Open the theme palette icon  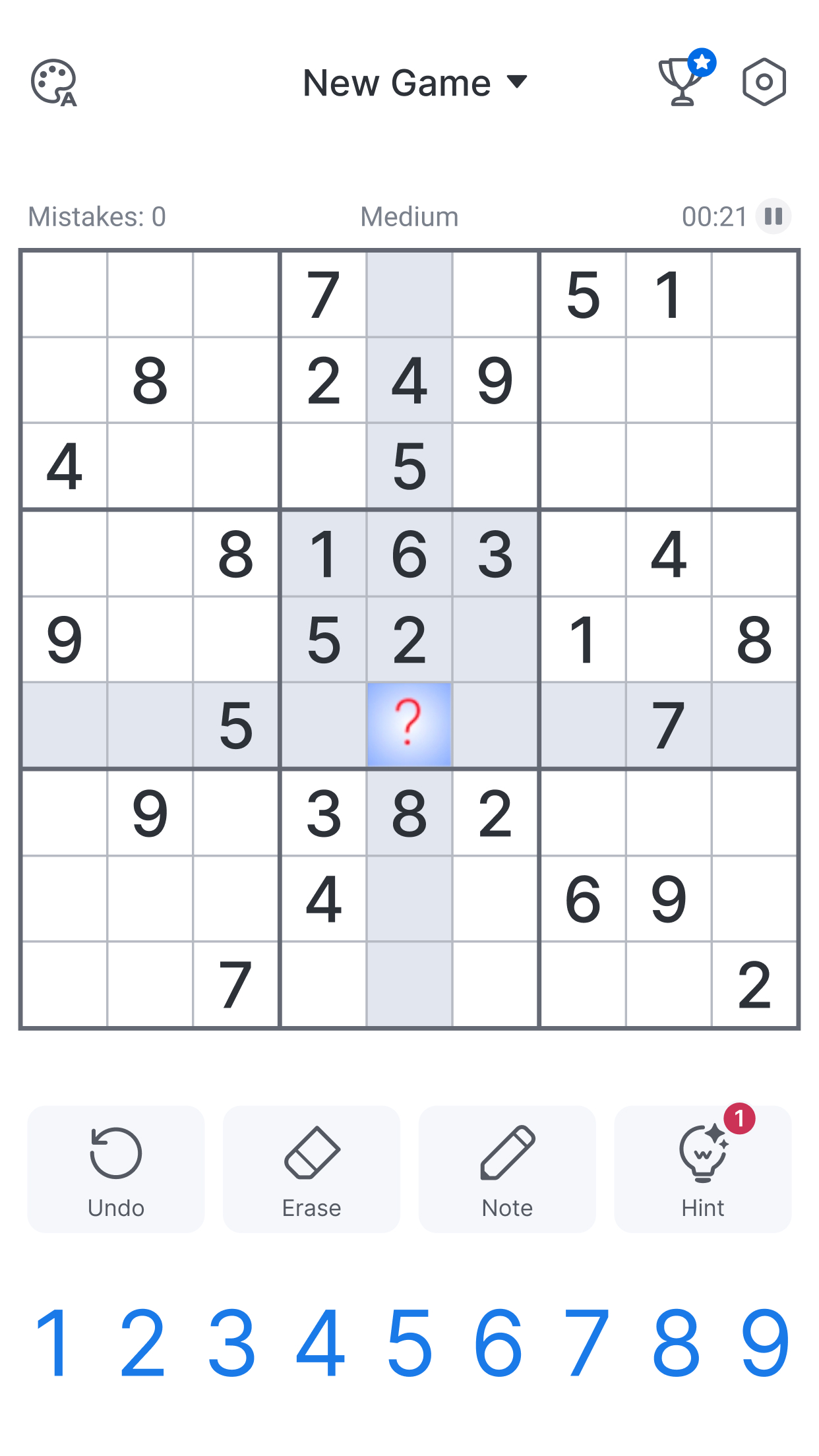[53, 83]
